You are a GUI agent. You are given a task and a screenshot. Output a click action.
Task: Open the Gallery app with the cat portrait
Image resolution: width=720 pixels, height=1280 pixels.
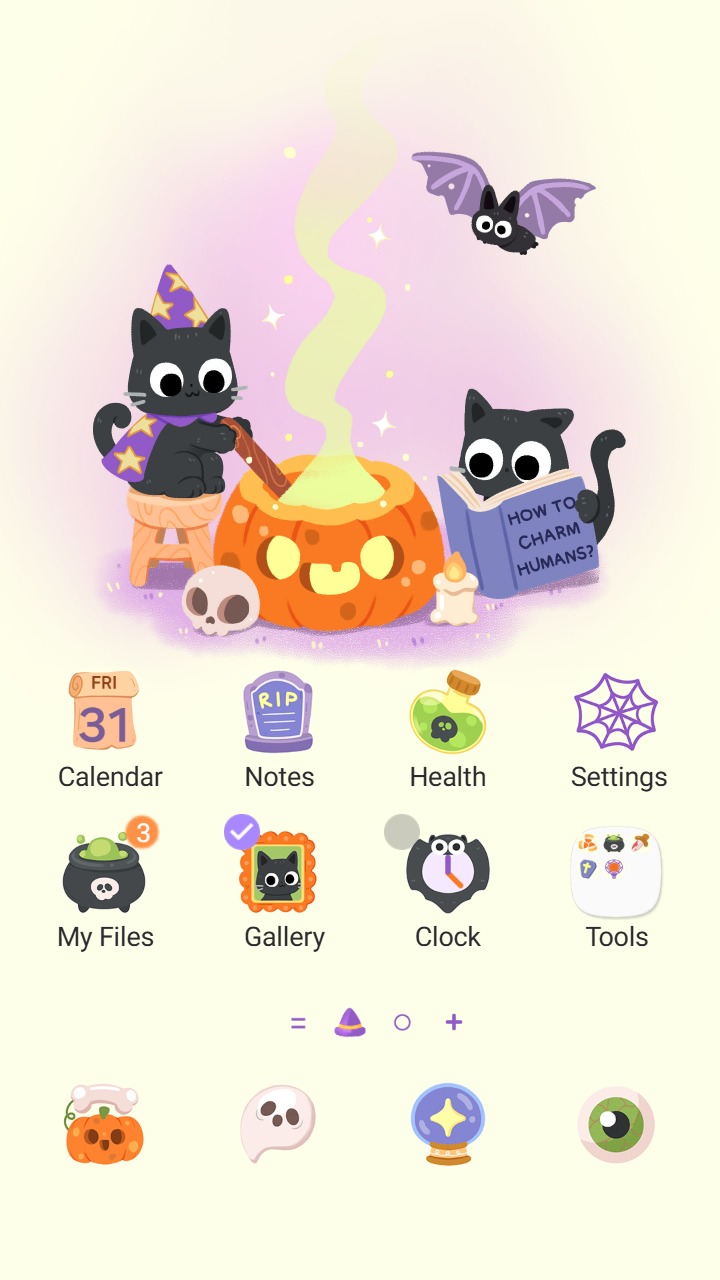[x=285, y=872]
